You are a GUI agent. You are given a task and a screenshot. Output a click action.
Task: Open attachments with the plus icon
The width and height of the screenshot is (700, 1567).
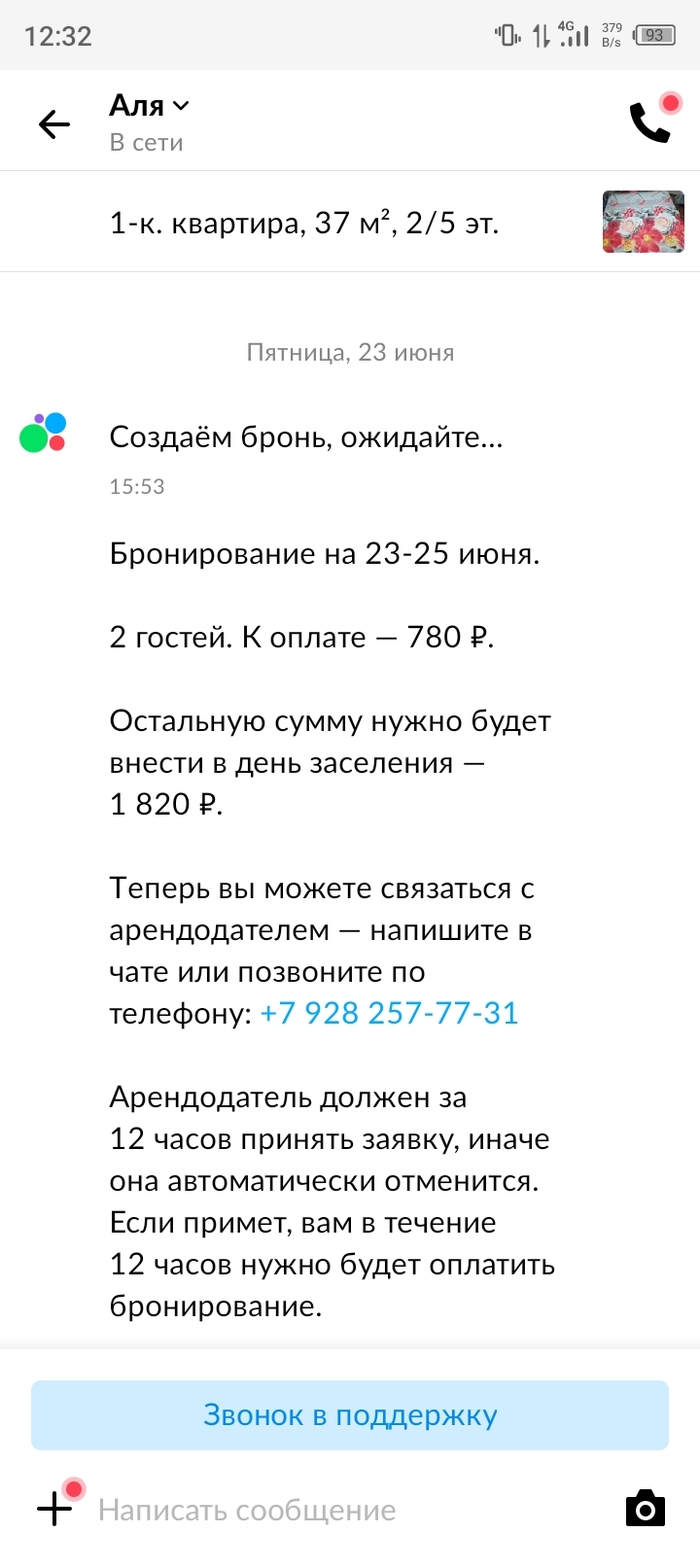pyautogui.click(x=55, y=1508)
